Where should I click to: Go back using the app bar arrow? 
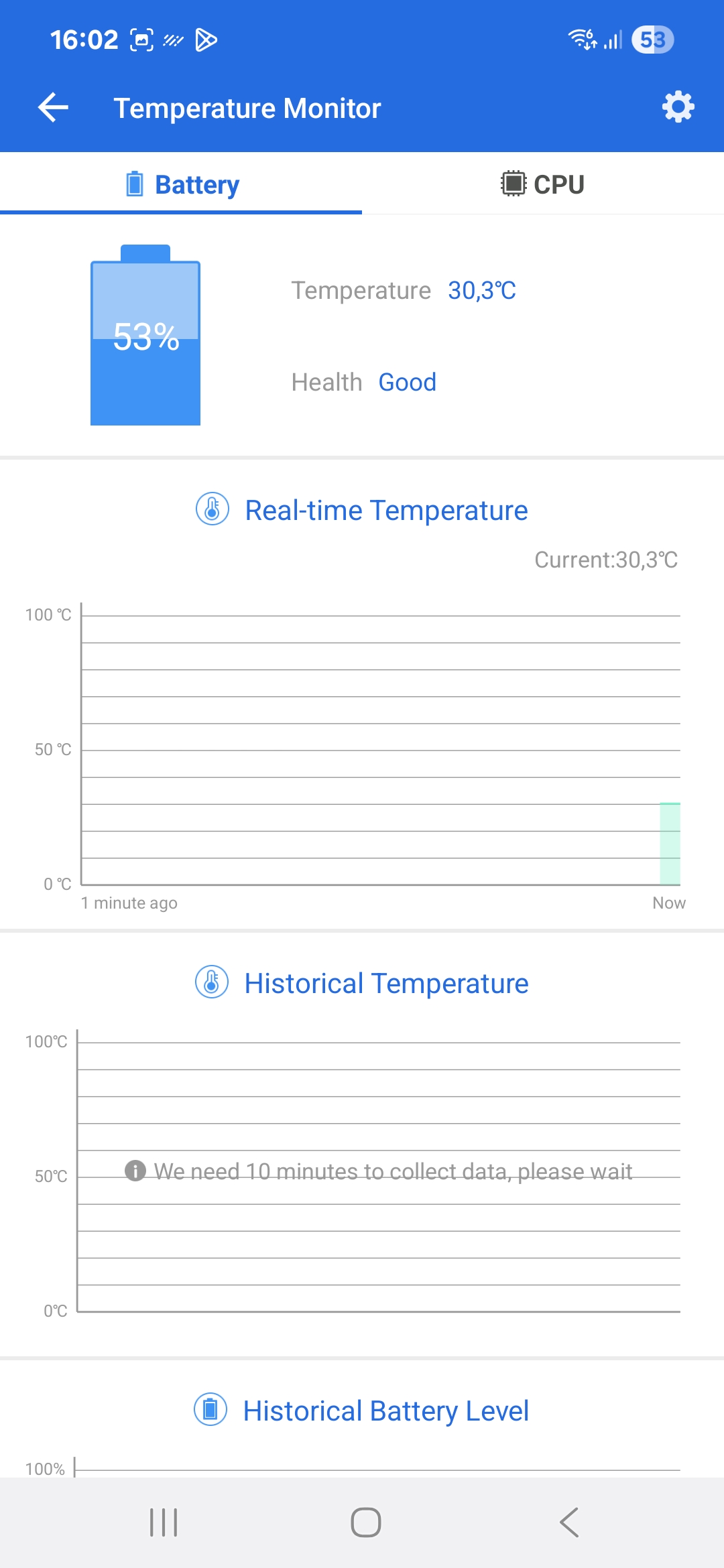coord(54,108)
